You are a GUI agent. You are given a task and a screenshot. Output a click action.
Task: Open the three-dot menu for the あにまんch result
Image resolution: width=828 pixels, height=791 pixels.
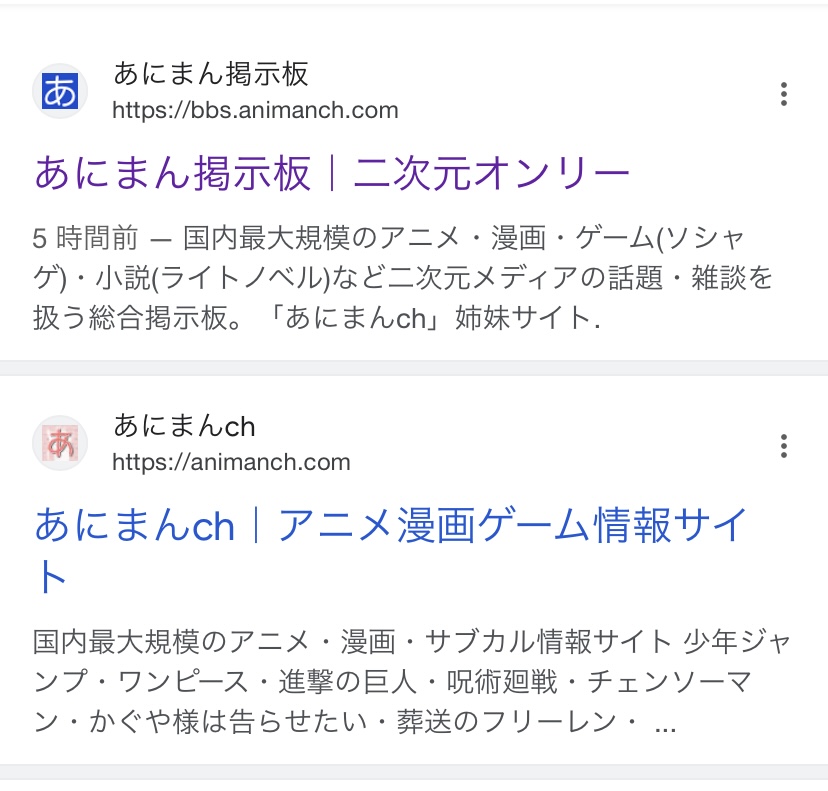[784, 446]
